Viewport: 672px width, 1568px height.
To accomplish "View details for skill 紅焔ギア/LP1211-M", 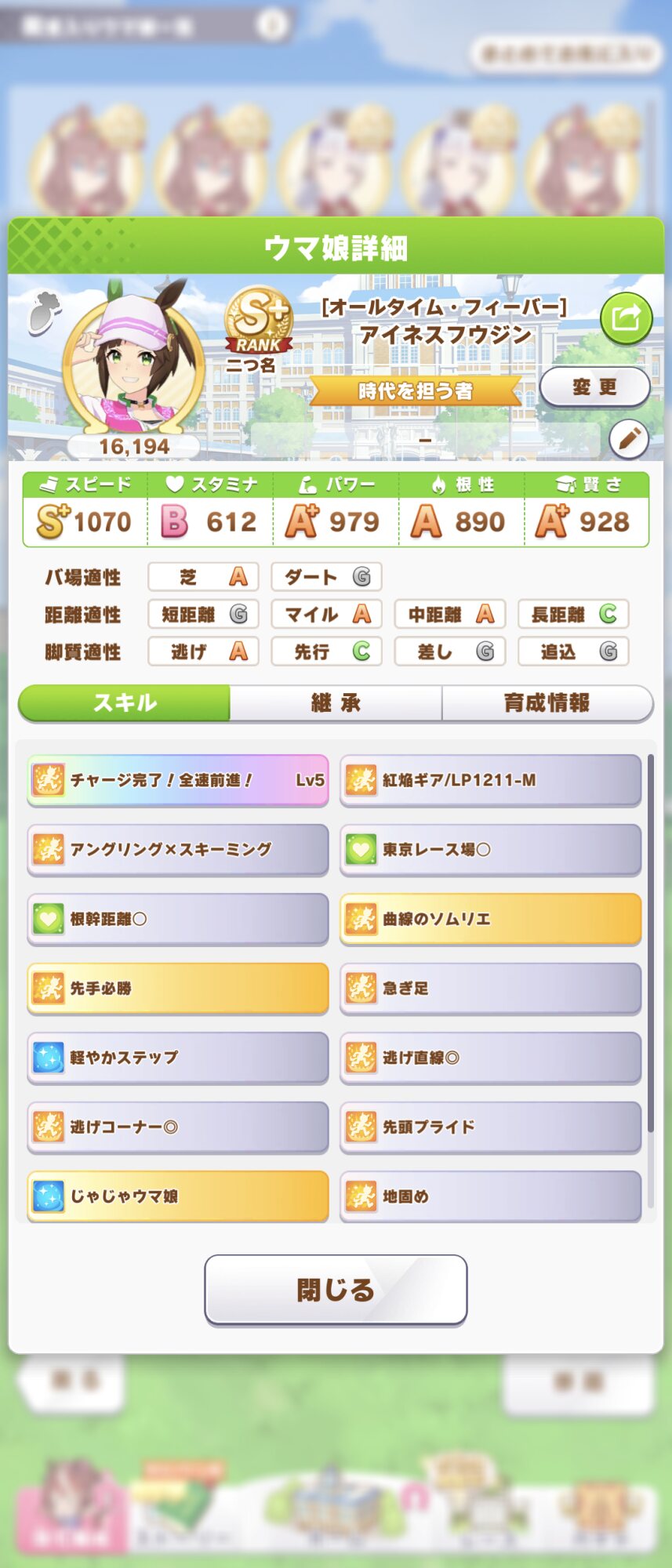I will pyautogui.click(x=491, y=780).
